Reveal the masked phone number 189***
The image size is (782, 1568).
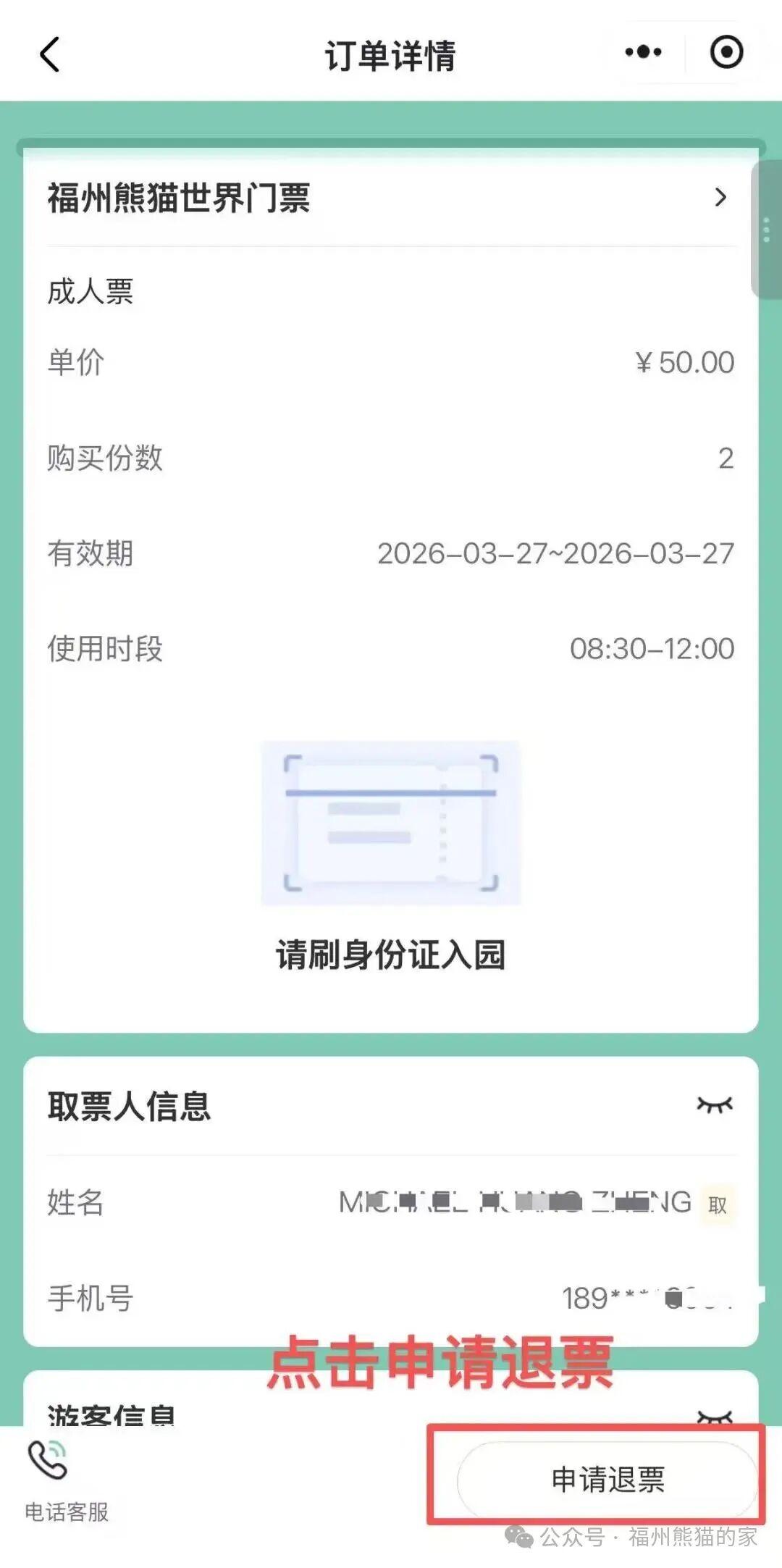tap(647, 1296)
